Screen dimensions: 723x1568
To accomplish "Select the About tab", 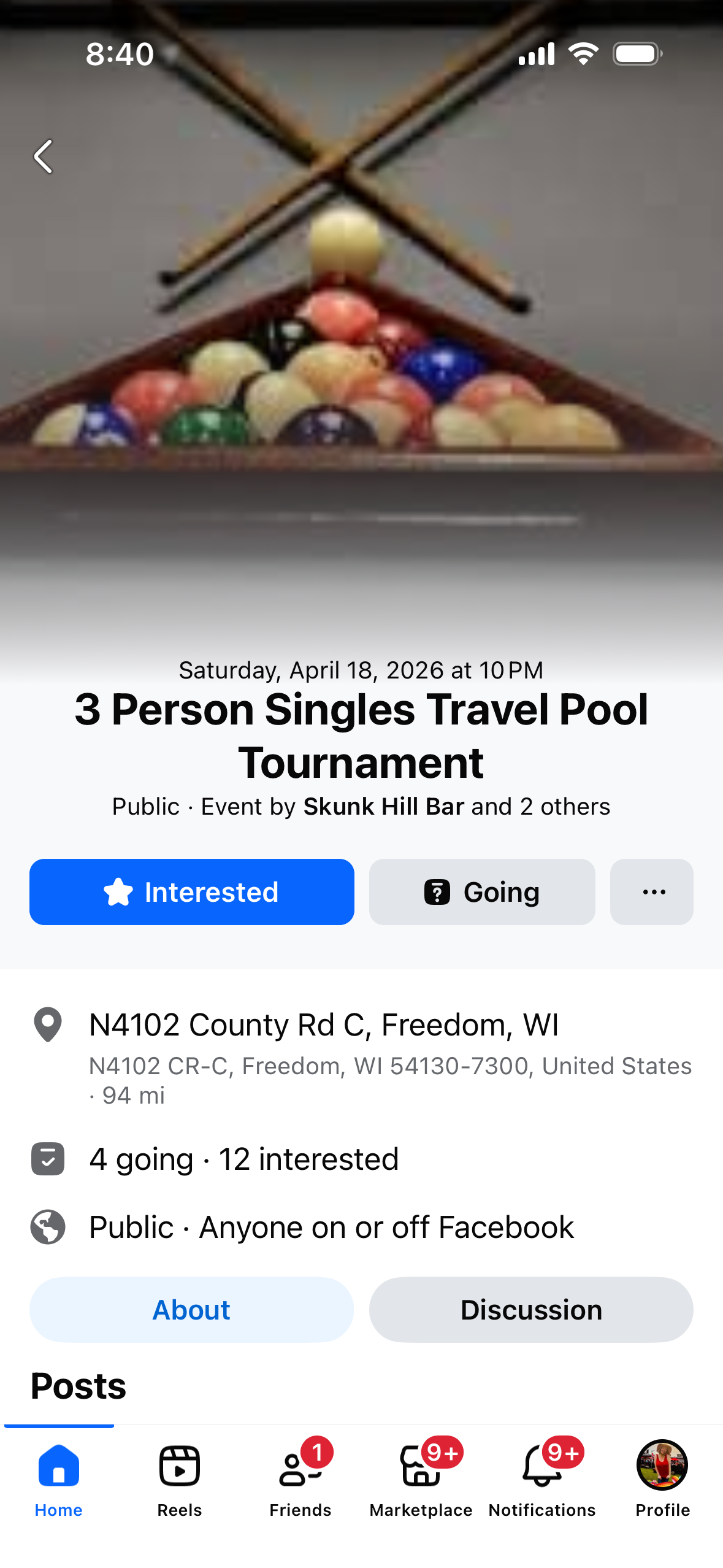I will pos(191,1310).
